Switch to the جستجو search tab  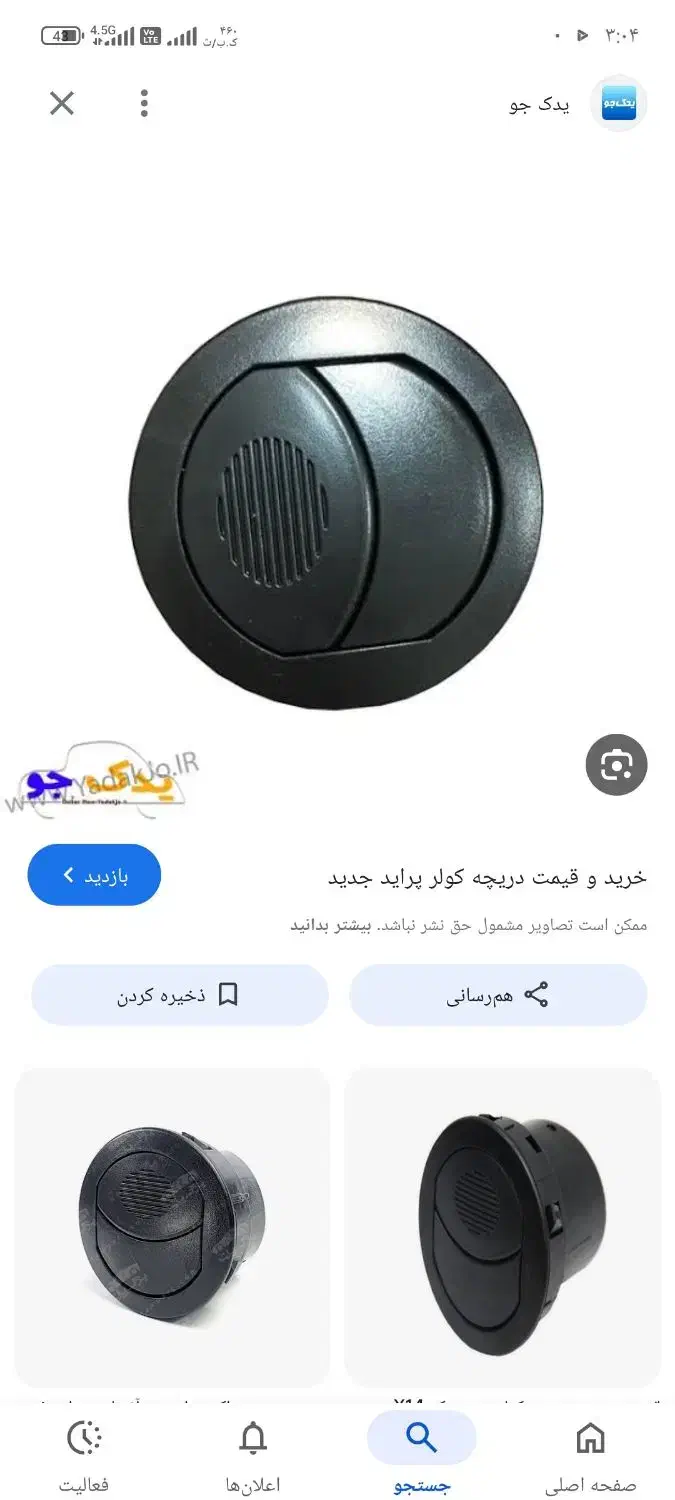[421, 1453]
